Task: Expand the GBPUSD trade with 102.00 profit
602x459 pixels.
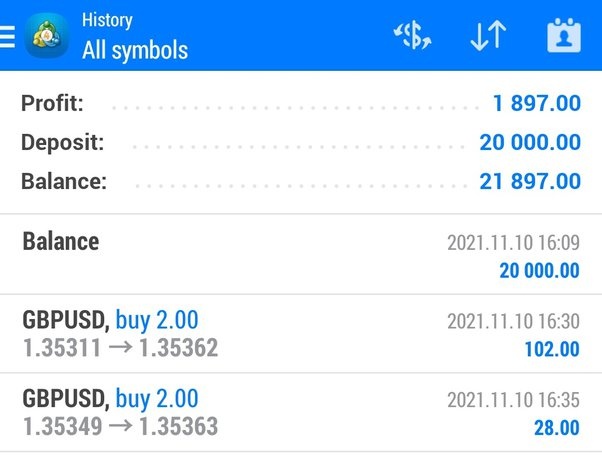Action: [x=300, y=334]
